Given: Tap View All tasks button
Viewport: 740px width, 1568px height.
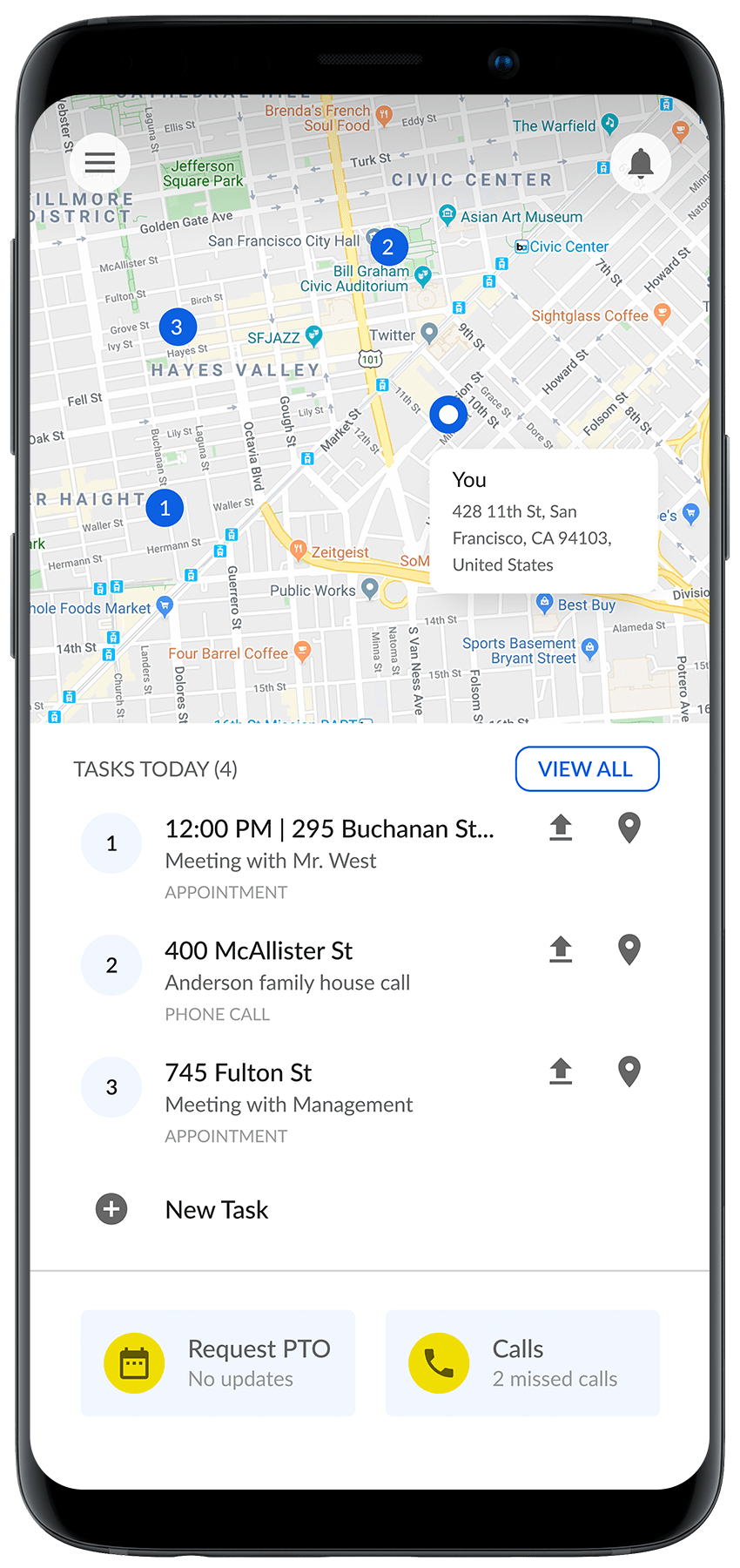Looking at the screenshot, I should click(587, 769).
